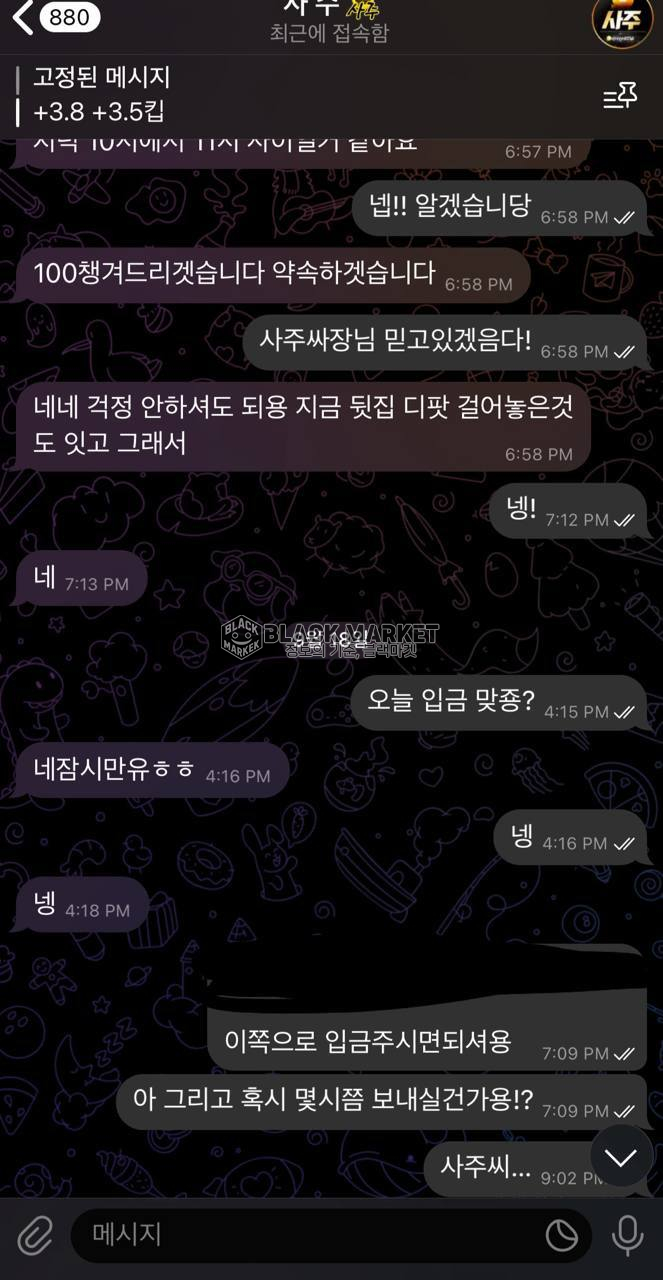663x1280 pixels.
Task: Attach a file with the paperclip
Action: pyautogui.click(x=35, y=1235)
